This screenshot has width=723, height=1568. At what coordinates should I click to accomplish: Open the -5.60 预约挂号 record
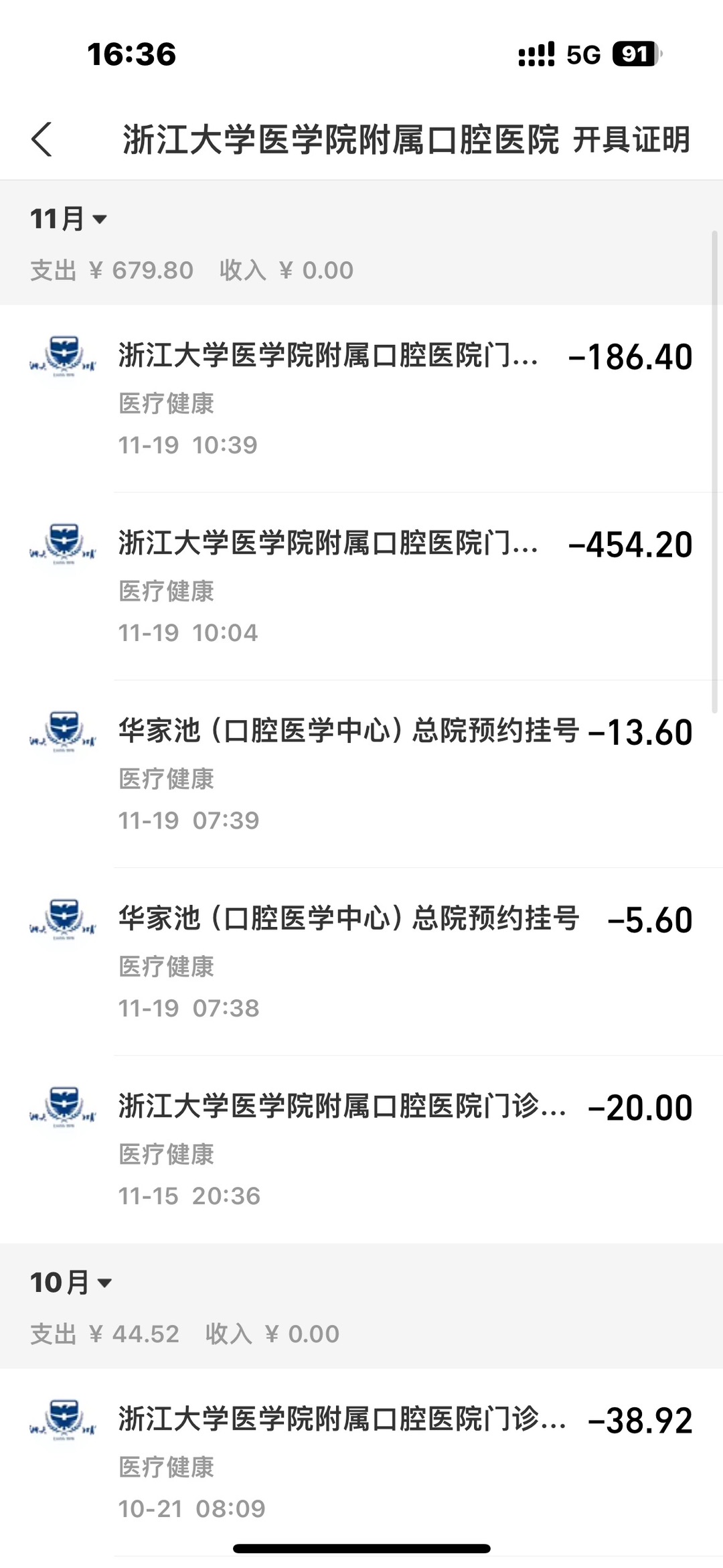(x=361, y=961)
